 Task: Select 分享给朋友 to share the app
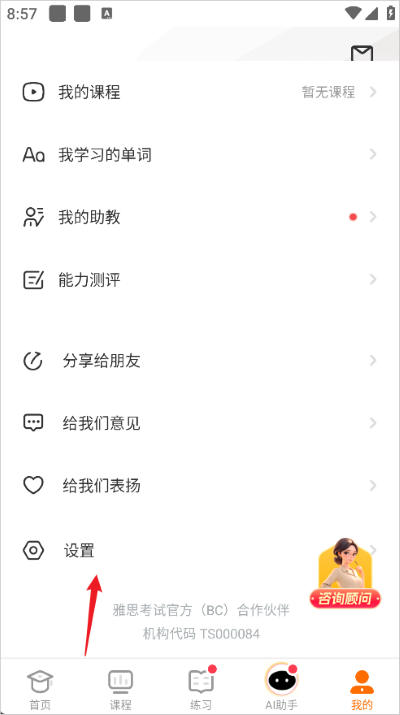[x=200, y=361]
